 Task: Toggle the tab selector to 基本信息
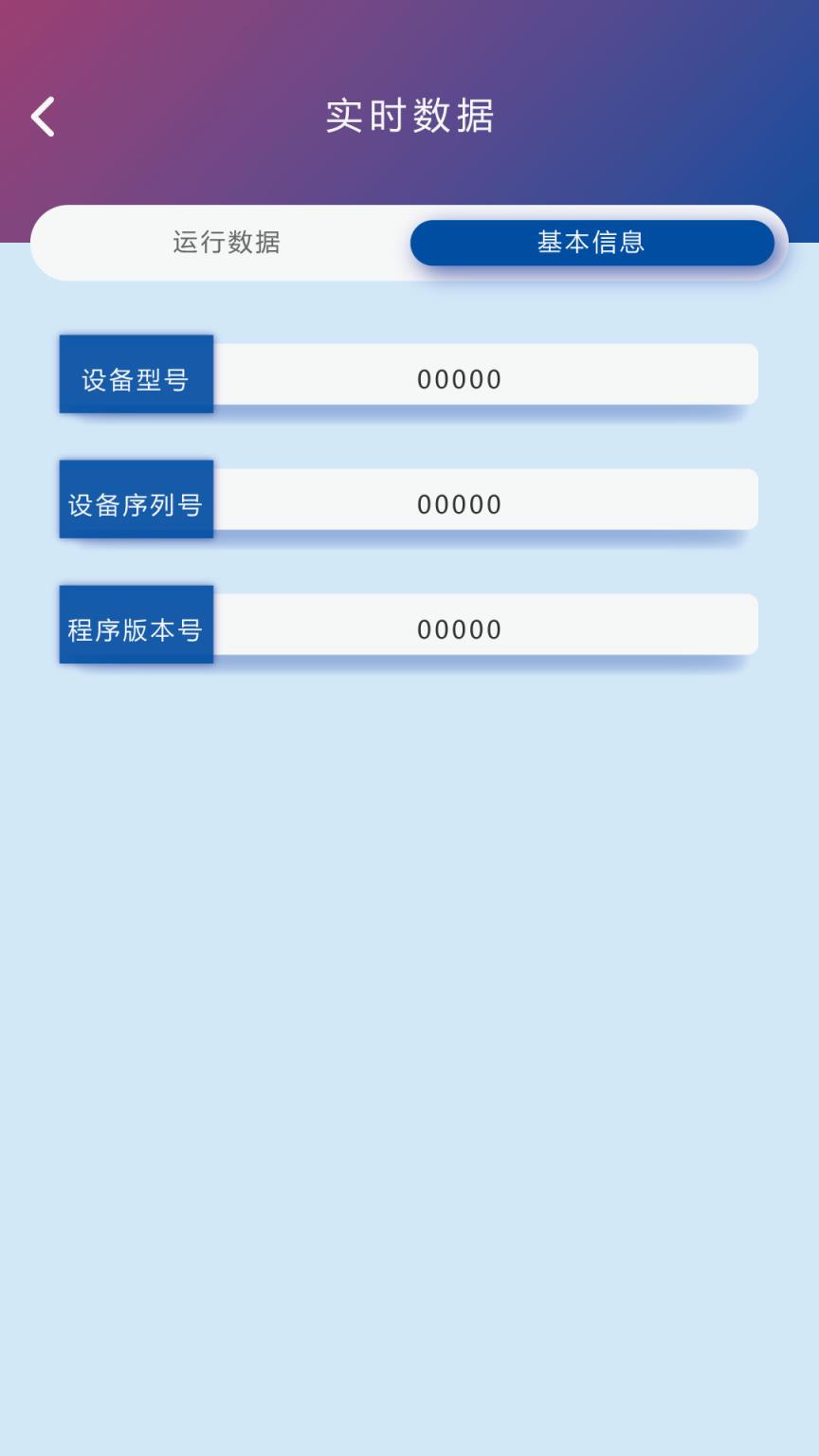tap(591, 243)
